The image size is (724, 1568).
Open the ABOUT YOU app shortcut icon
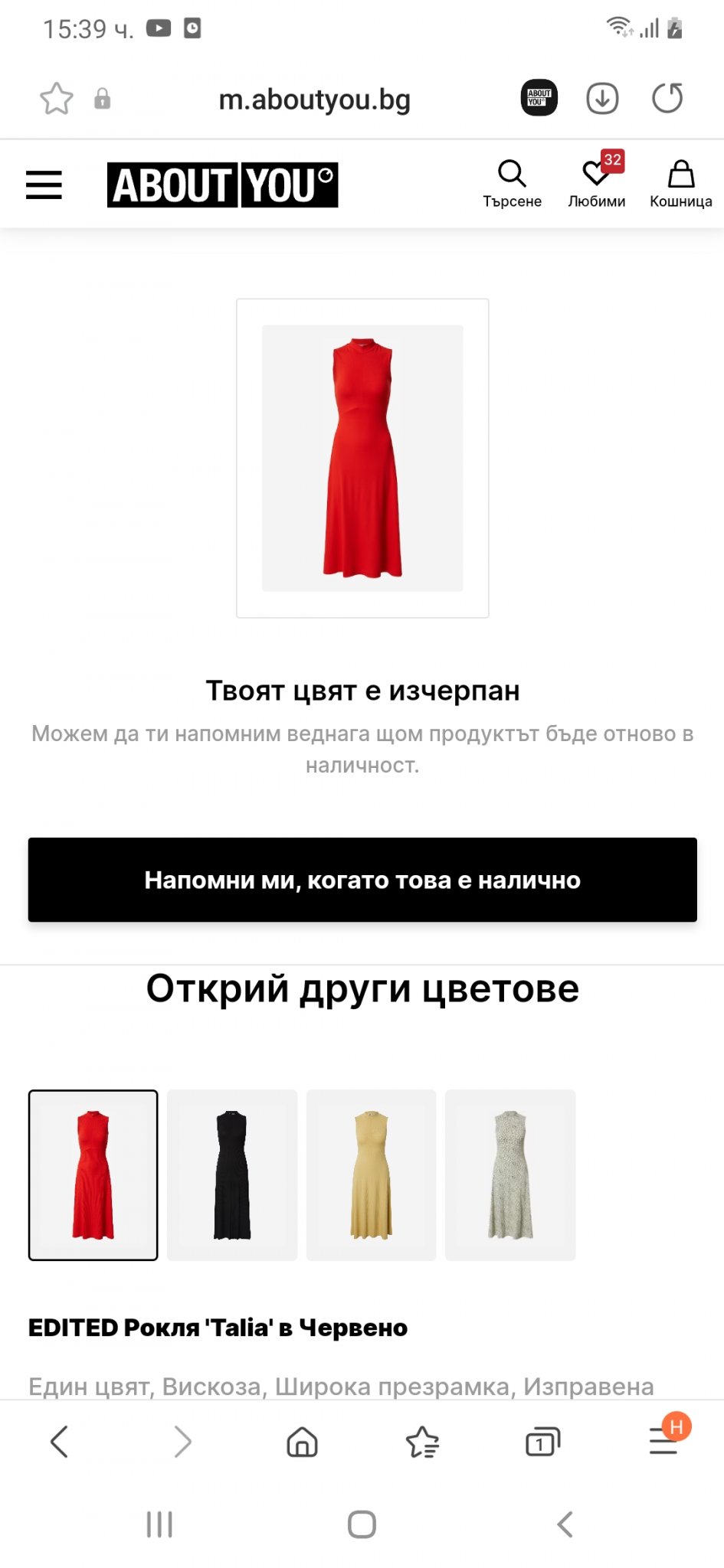pyautogui.click(x=539, y=98)
